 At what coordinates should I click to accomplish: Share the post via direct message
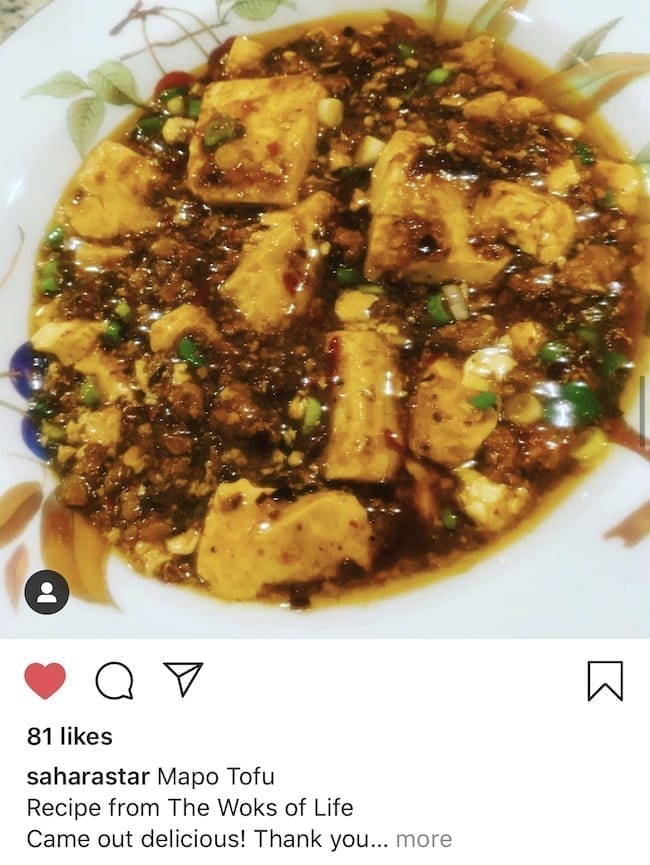coord(183,680)
